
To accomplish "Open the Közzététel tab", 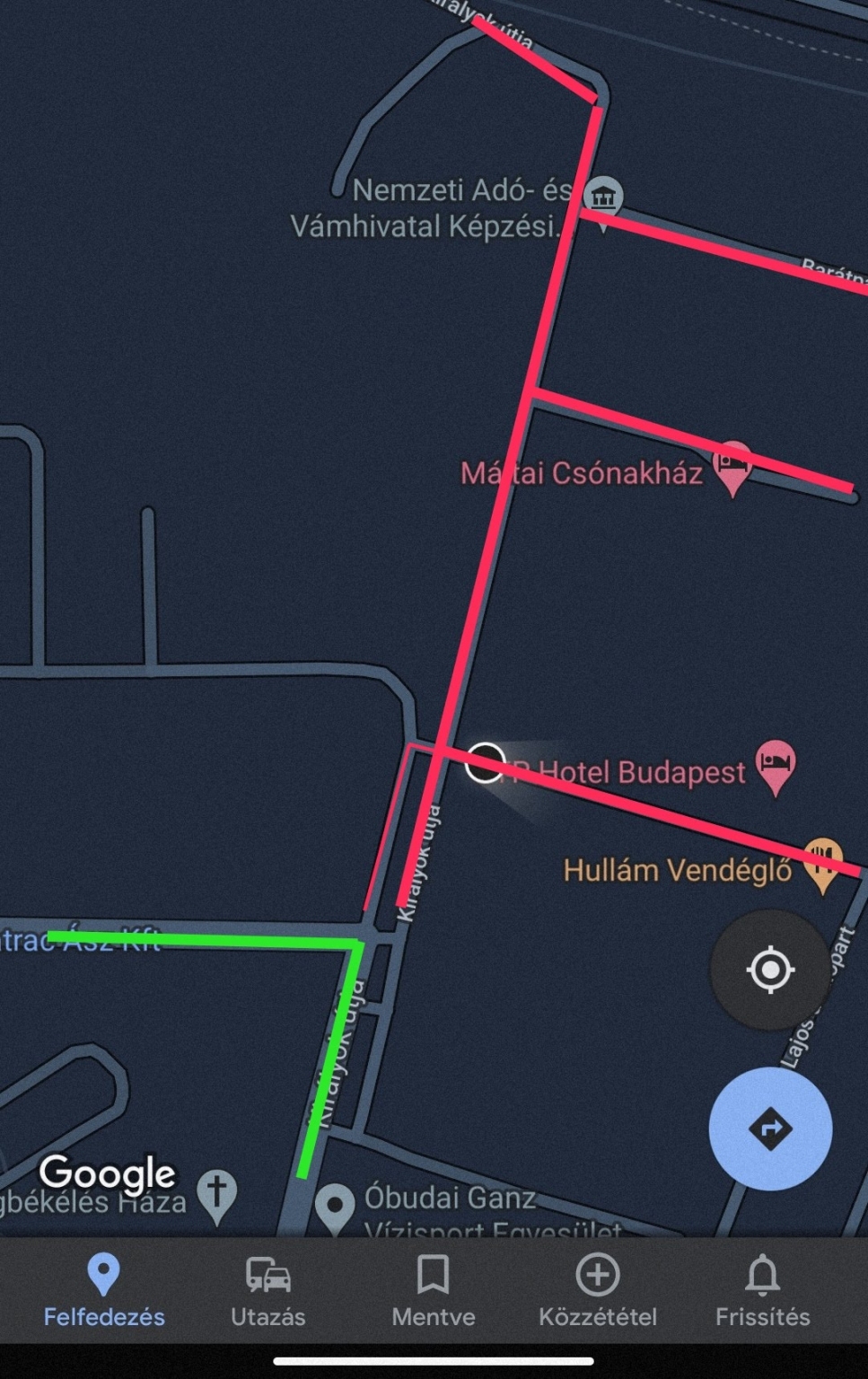I will tap(598, 1290).
